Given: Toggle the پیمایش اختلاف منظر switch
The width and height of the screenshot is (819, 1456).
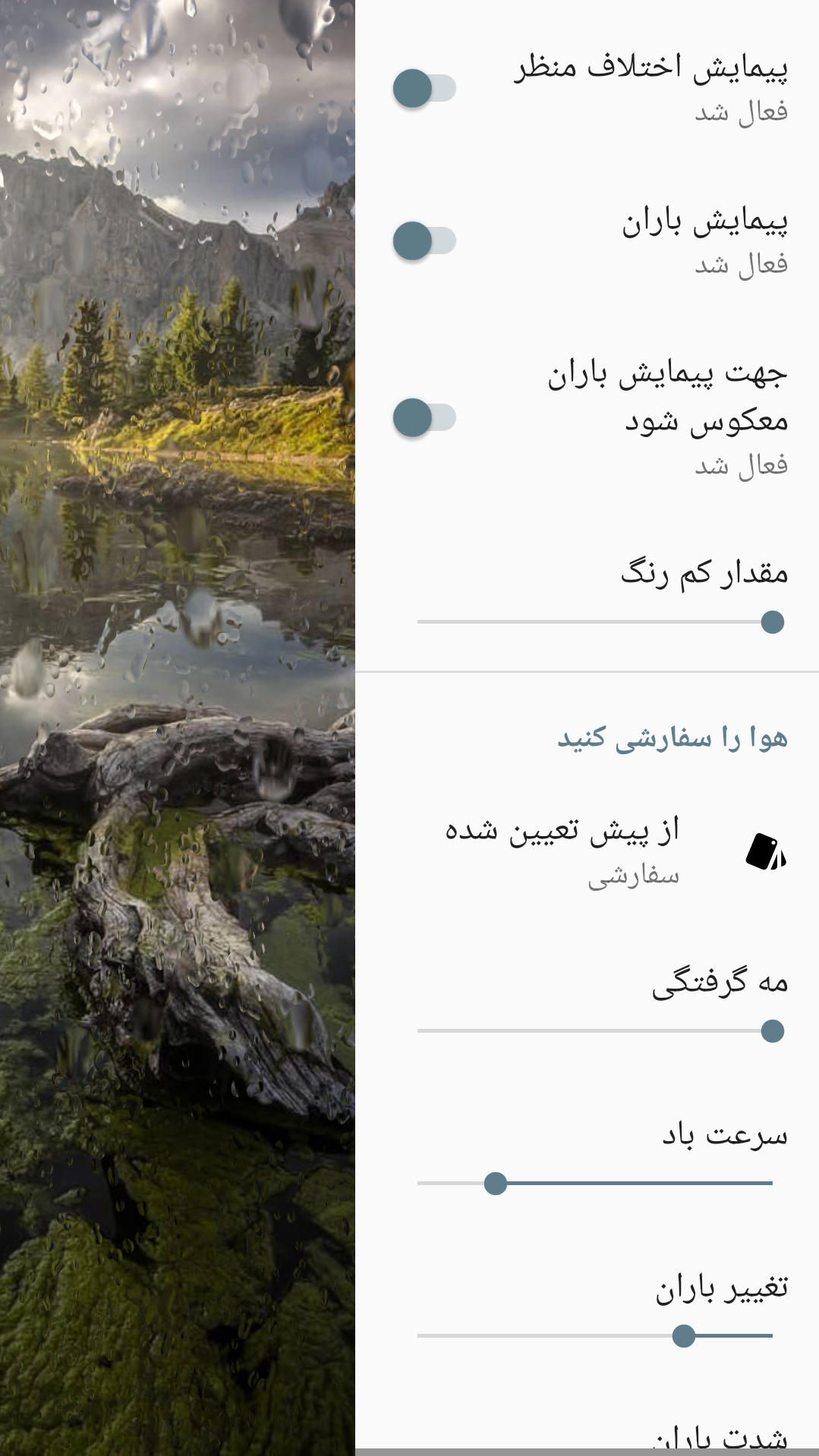Looking at the screenshot, I should (x=424, y=89).
